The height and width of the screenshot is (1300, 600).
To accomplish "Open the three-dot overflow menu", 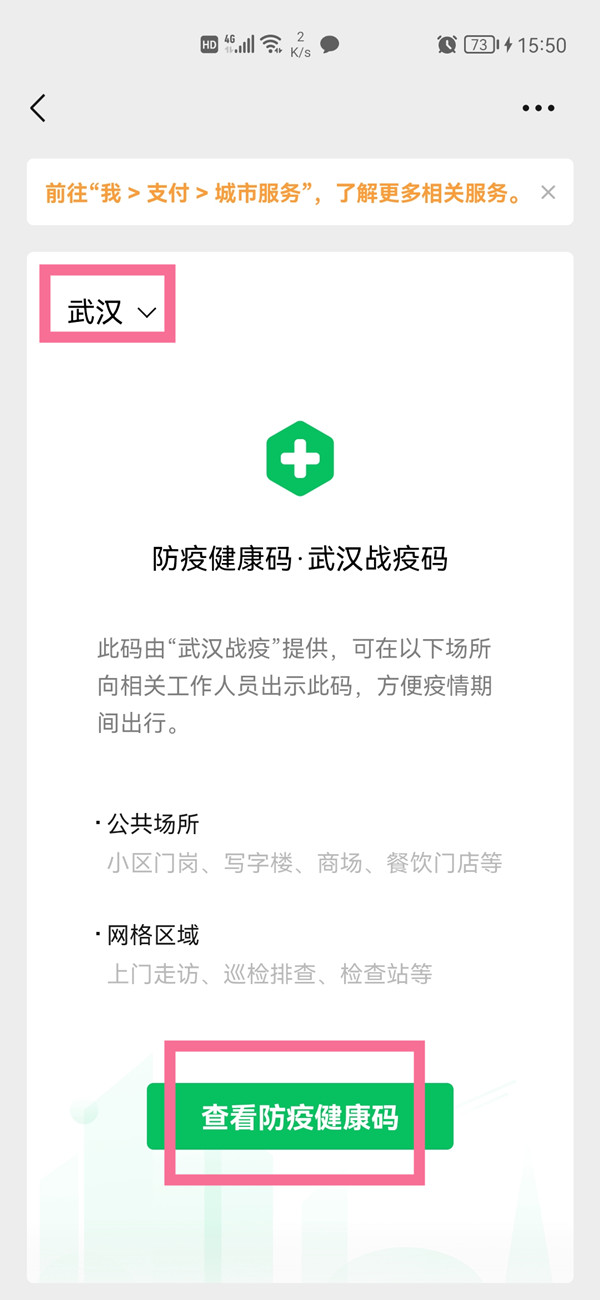I will pyautogui.click(x=538, y=108).
